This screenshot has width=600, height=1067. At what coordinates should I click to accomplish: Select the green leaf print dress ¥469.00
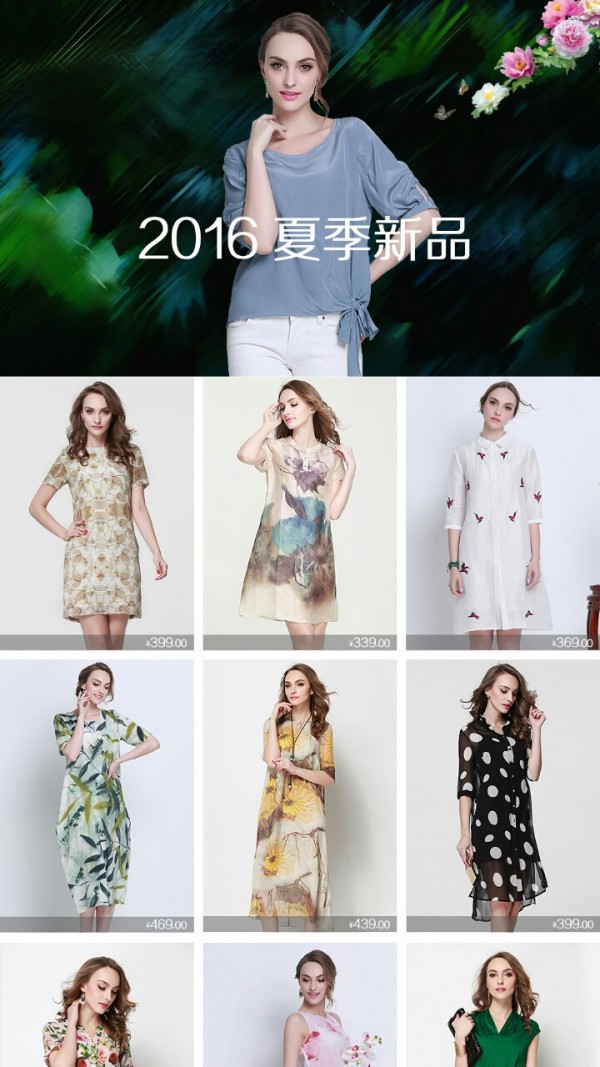pyautogui.click(x=97, y=795)
